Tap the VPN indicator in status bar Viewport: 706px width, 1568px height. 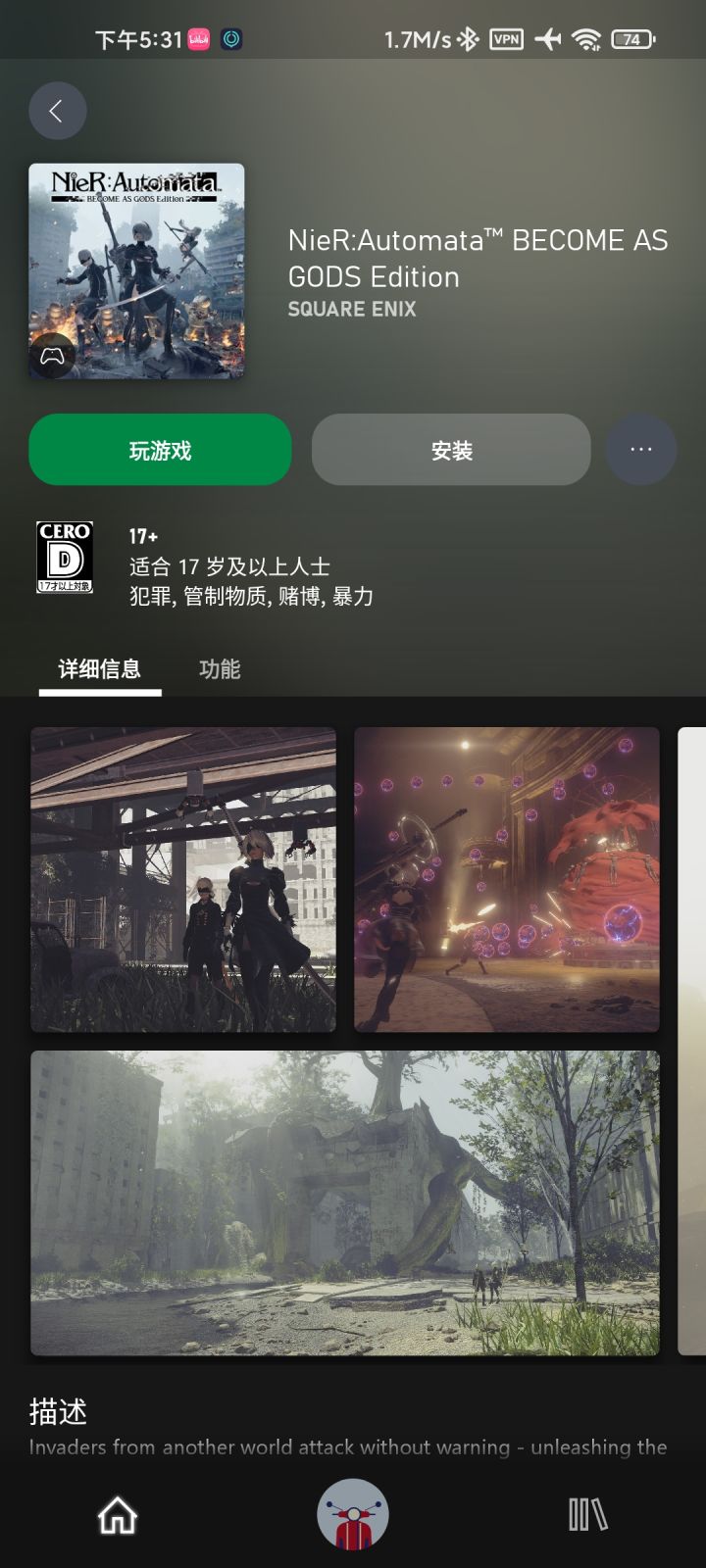tap(506, 39)
